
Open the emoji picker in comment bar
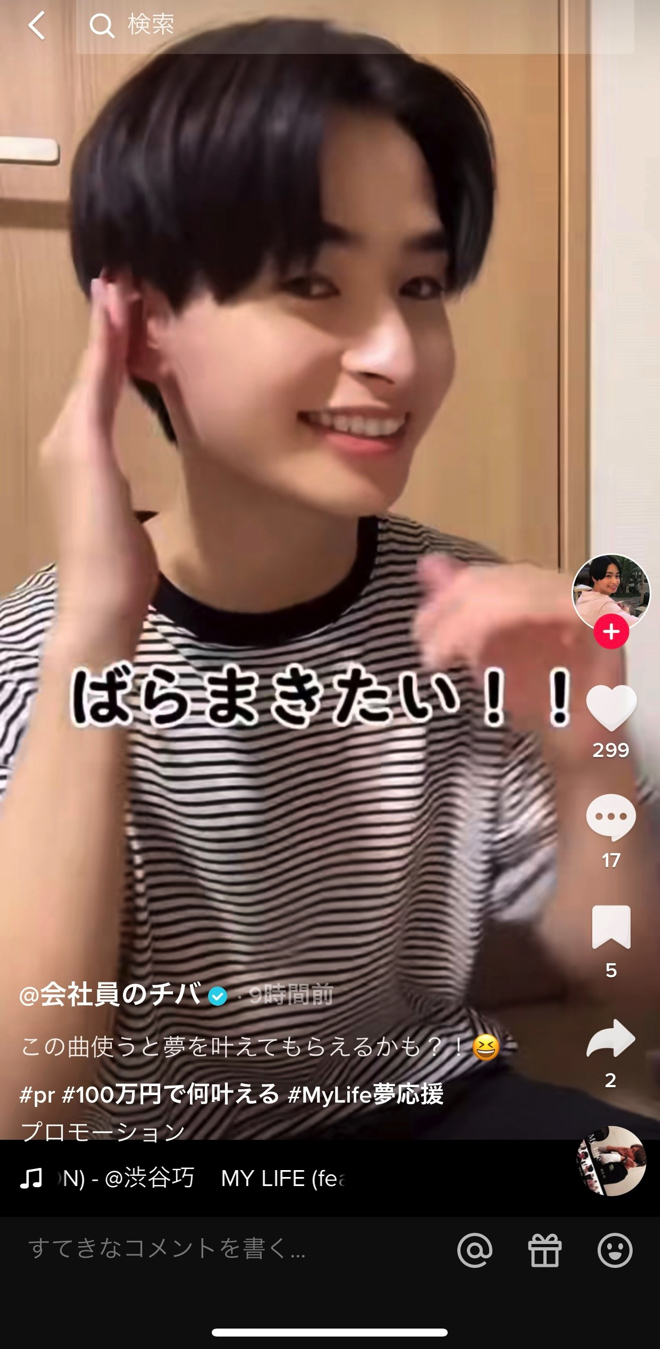[615, 1250]
